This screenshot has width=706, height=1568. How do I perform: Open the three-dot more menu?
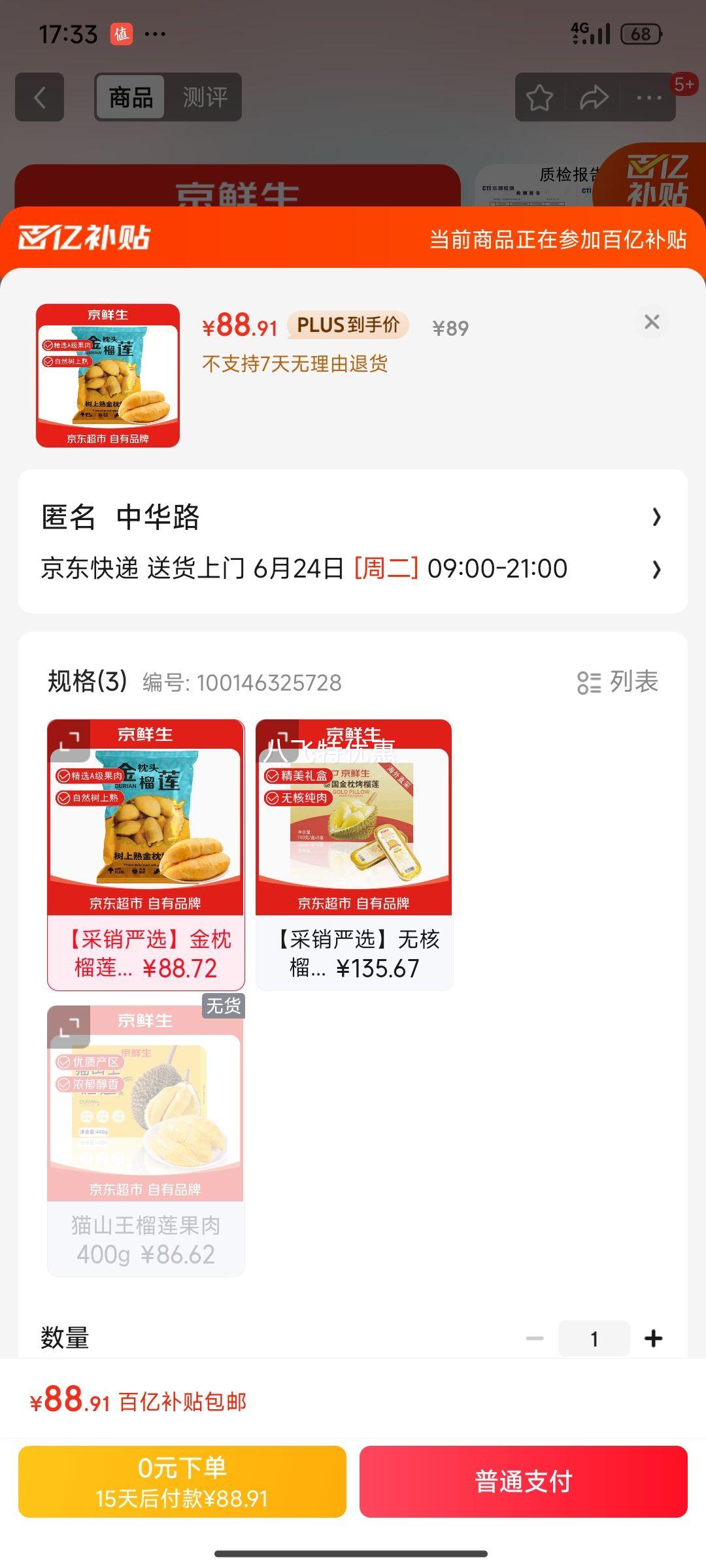[x=649, y=98]
